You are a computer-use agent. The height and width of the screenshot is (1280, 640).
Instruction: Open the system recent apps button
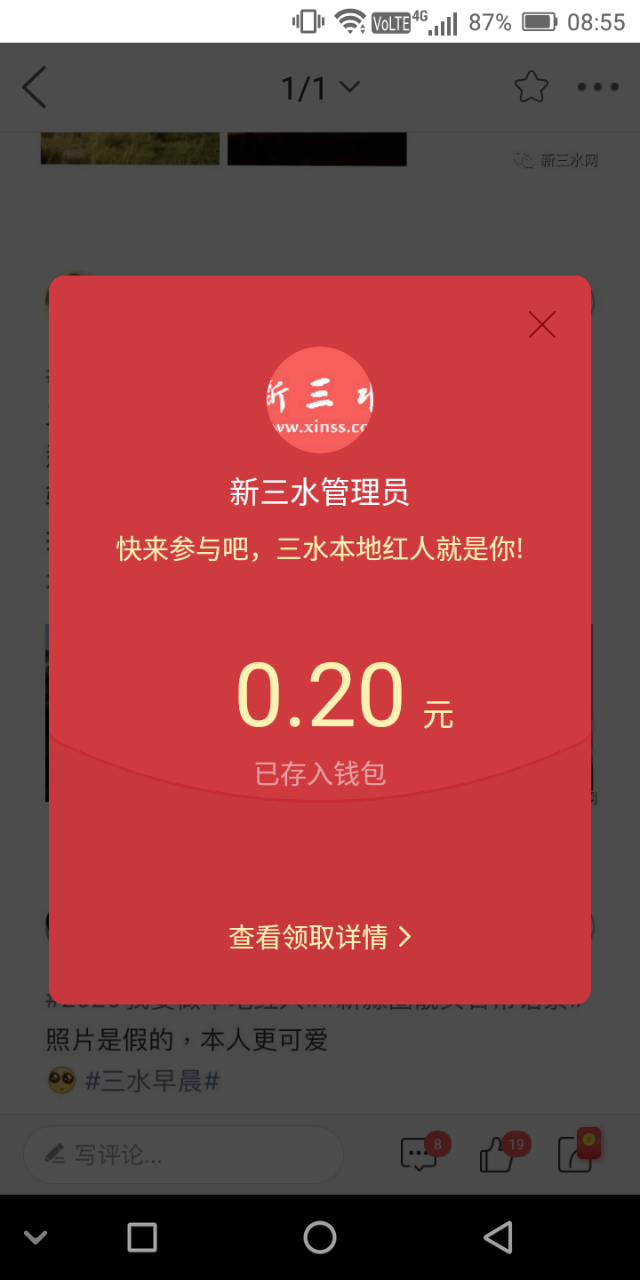pos(142,1237)
